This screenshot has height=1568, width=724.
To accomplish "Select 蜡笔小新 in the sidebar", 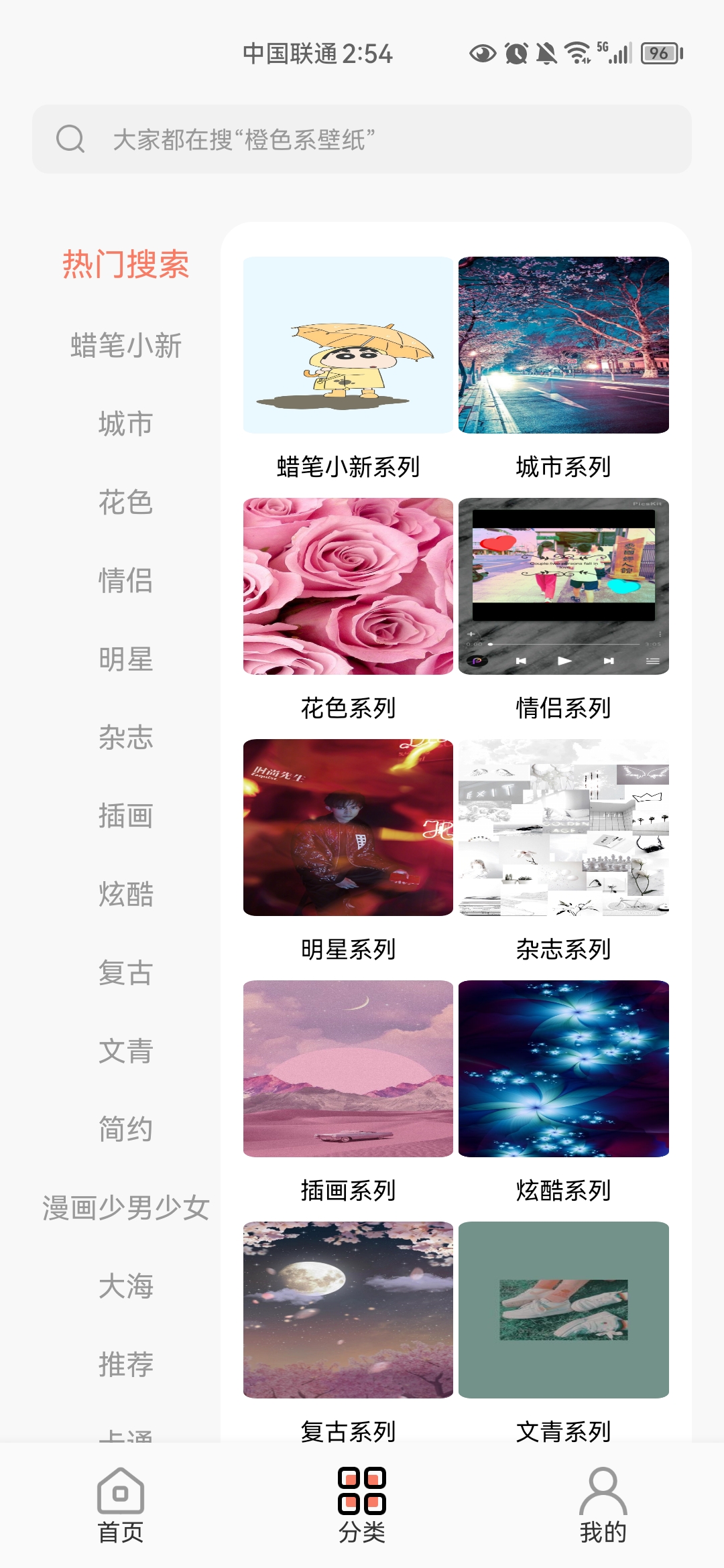I will click(126, 346).
